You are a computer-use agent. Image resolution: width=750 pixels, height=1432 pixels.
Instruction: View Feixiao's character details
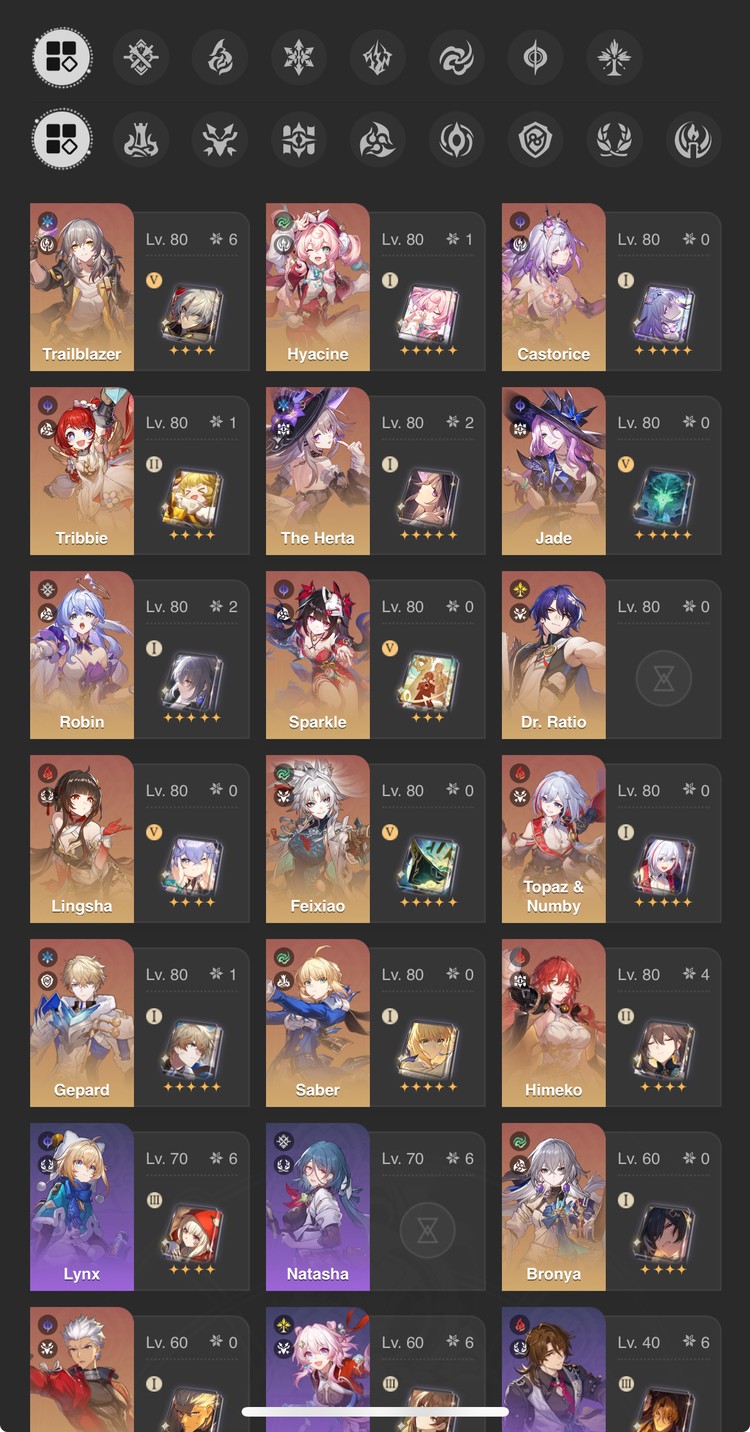pos(318,839)
